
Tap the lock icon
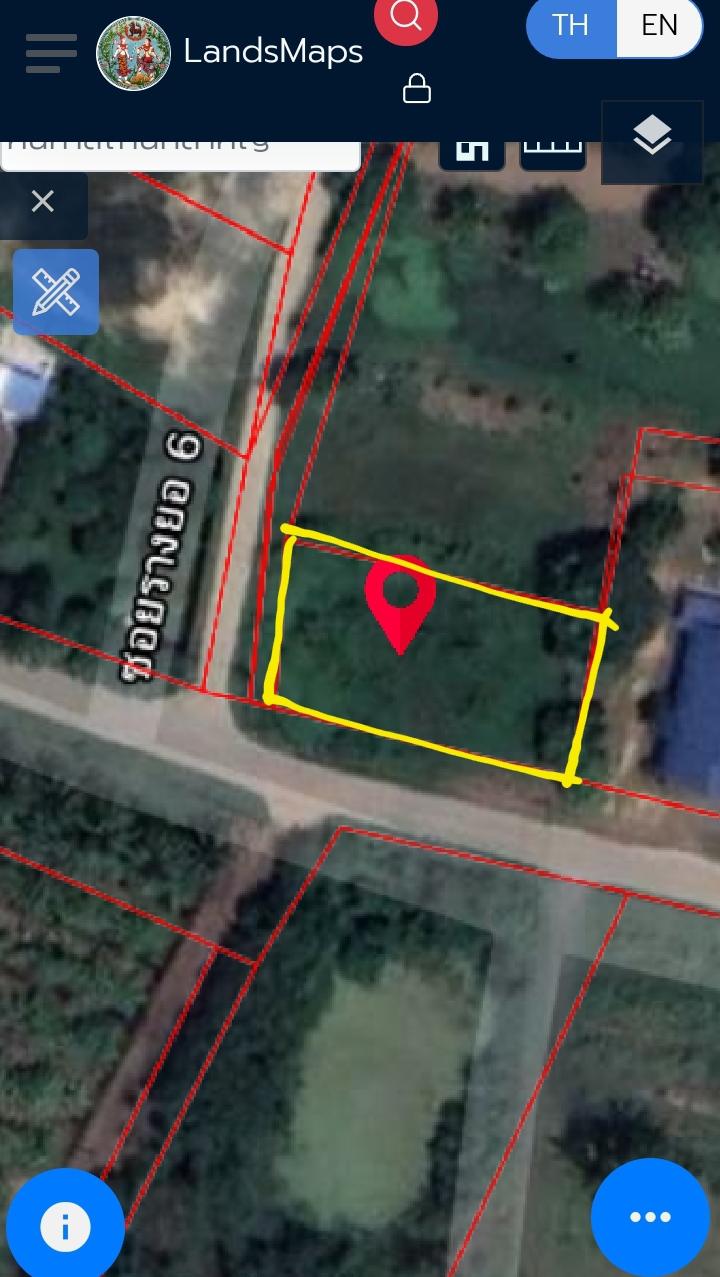[x=417, y=88]
